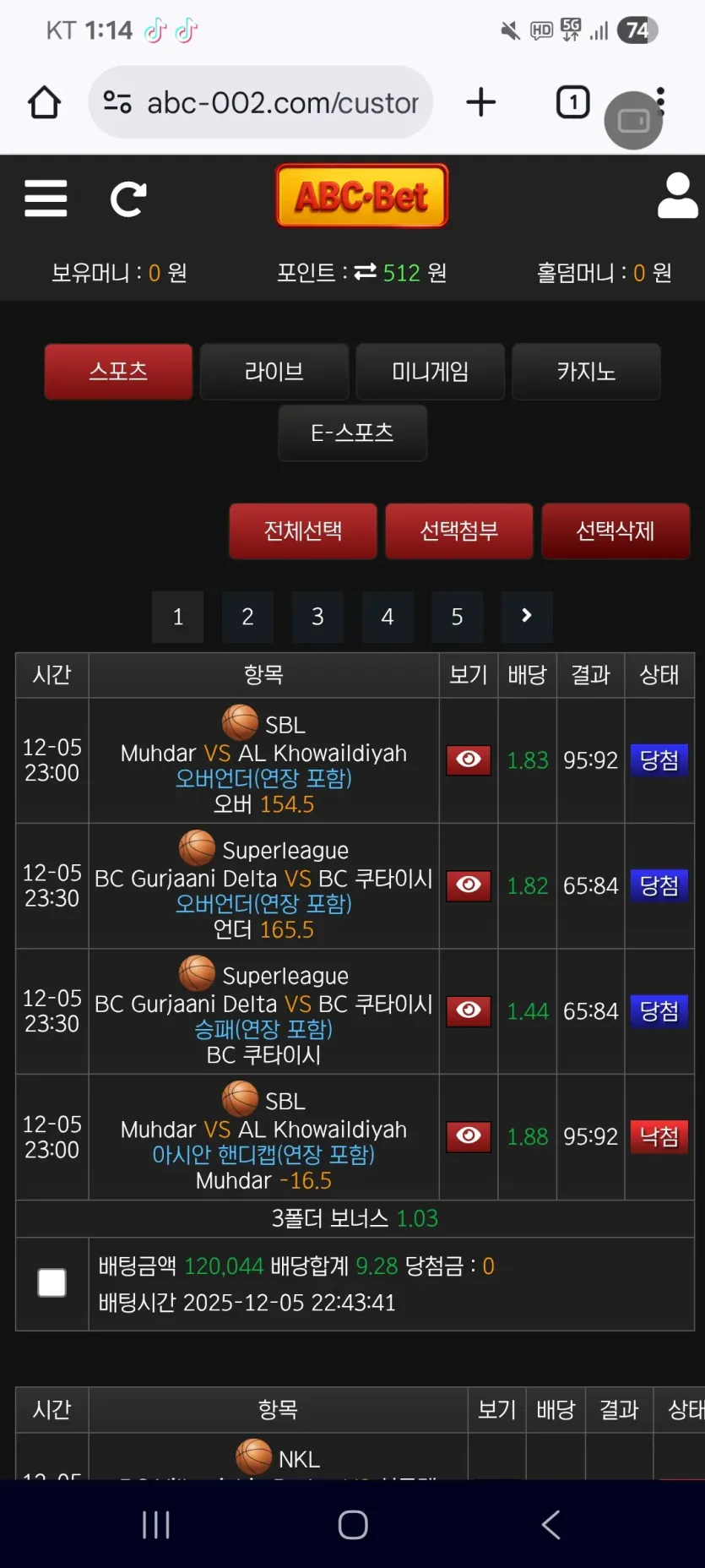Open the browser address bar
The image size is (705, 1568).
click(x=260, y=102)
